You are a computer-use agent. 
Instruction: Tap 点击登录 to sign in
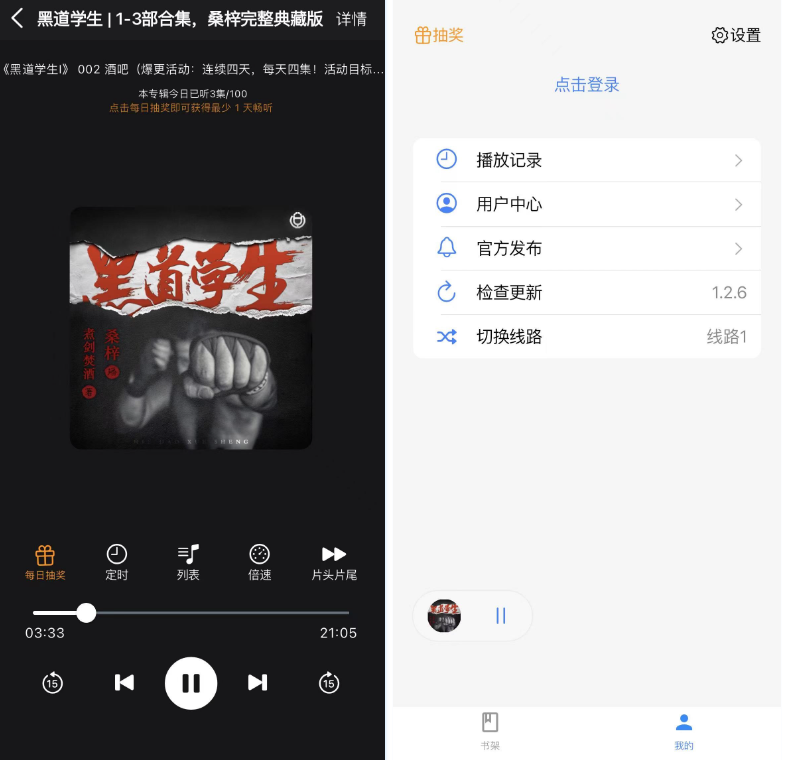[587, 85]
